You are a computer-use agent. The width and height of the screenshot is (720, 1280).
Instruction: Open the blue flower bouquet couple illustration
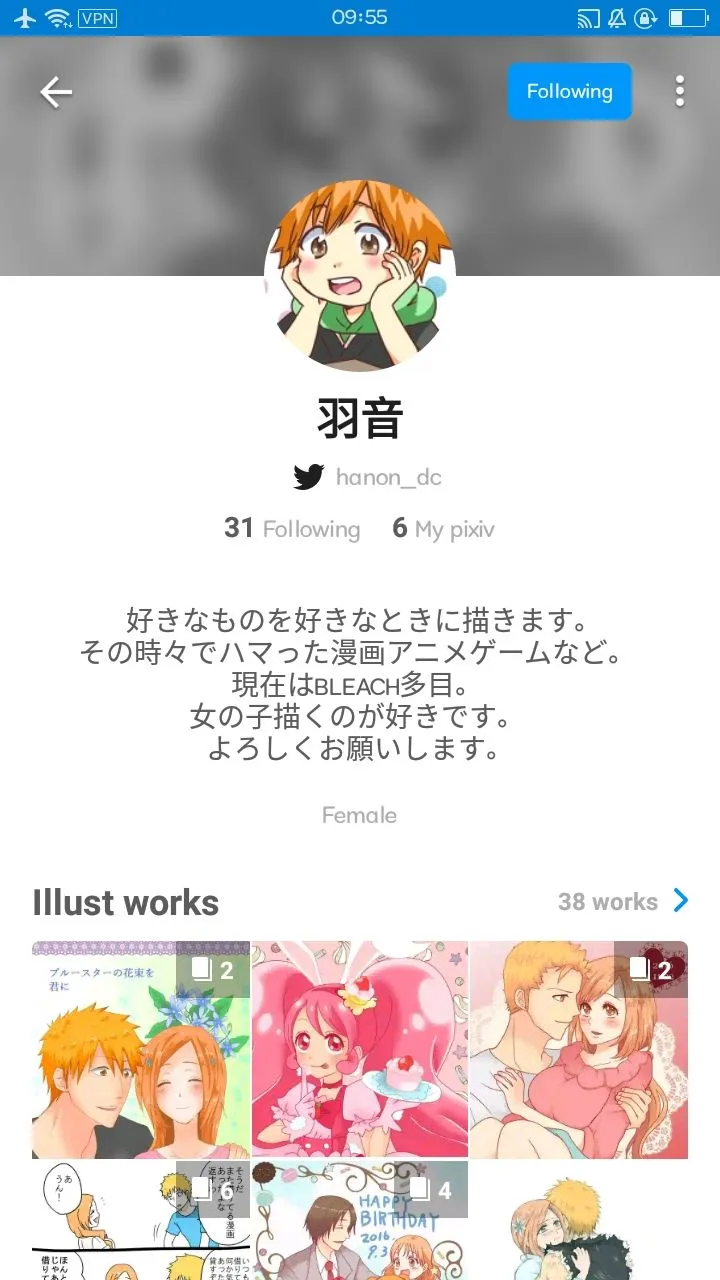(140, 1050)
